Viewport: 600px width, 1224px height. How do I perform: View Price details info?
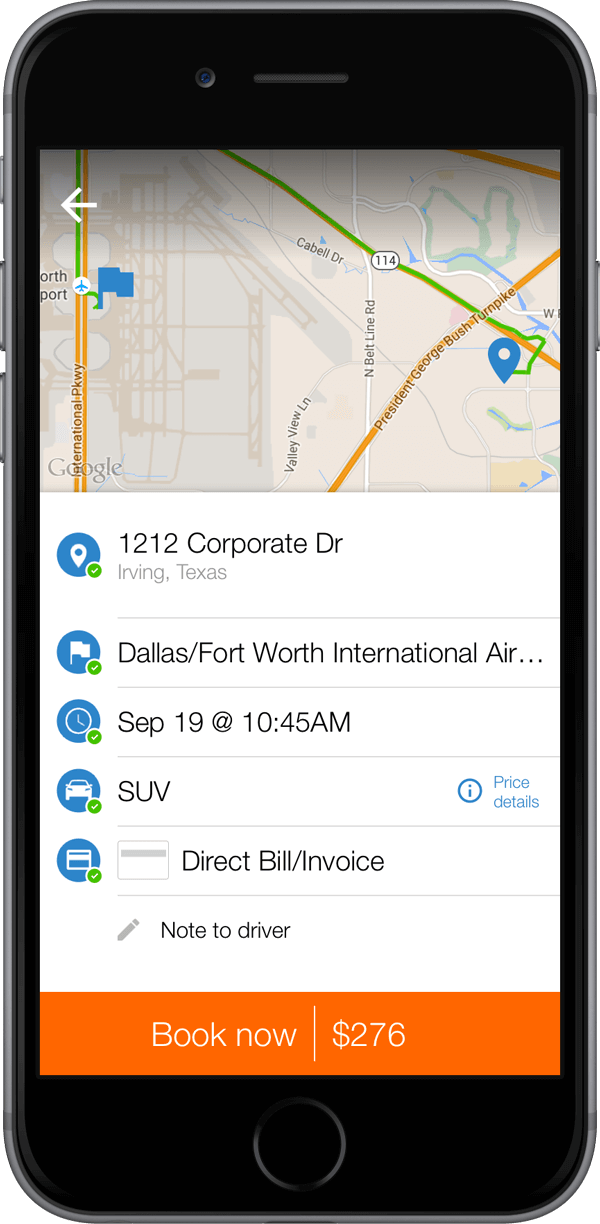click(499, 792)
